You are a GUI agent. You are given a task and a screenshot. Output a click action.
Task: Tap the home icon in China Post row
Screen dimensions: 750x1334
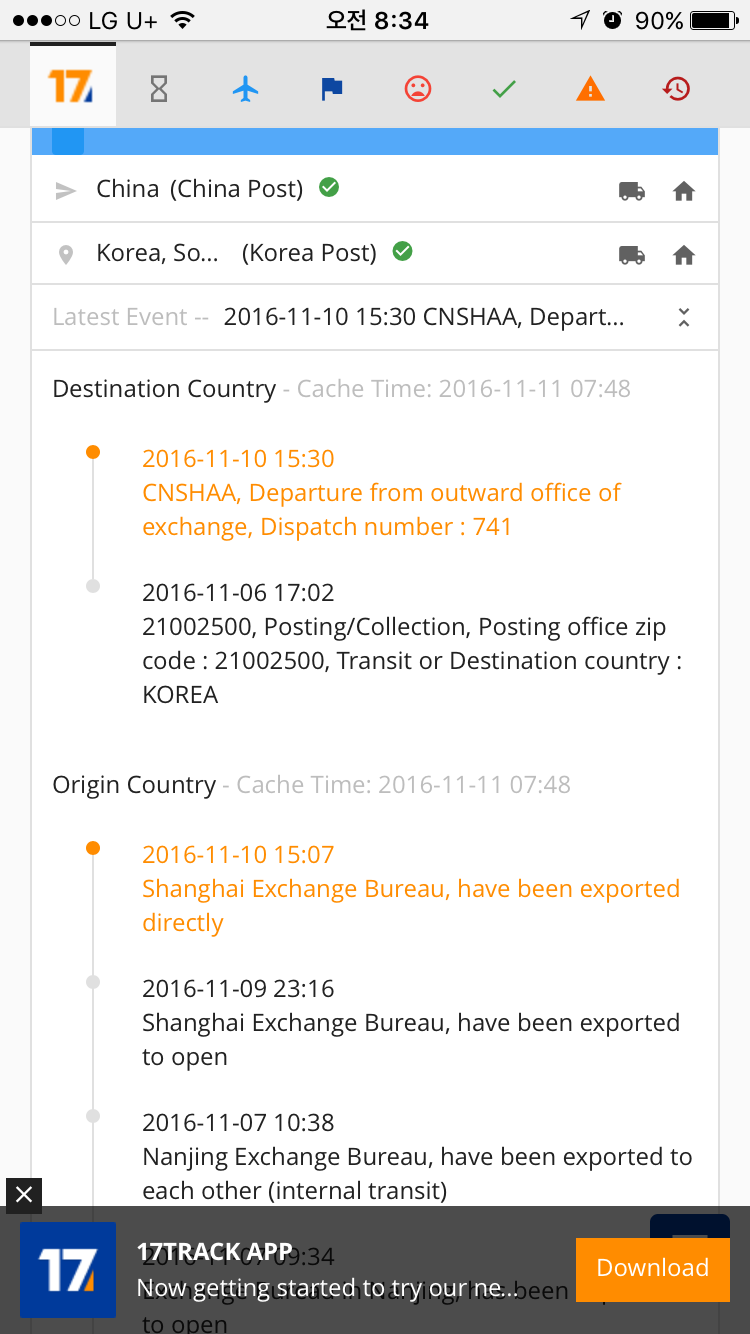684,191
